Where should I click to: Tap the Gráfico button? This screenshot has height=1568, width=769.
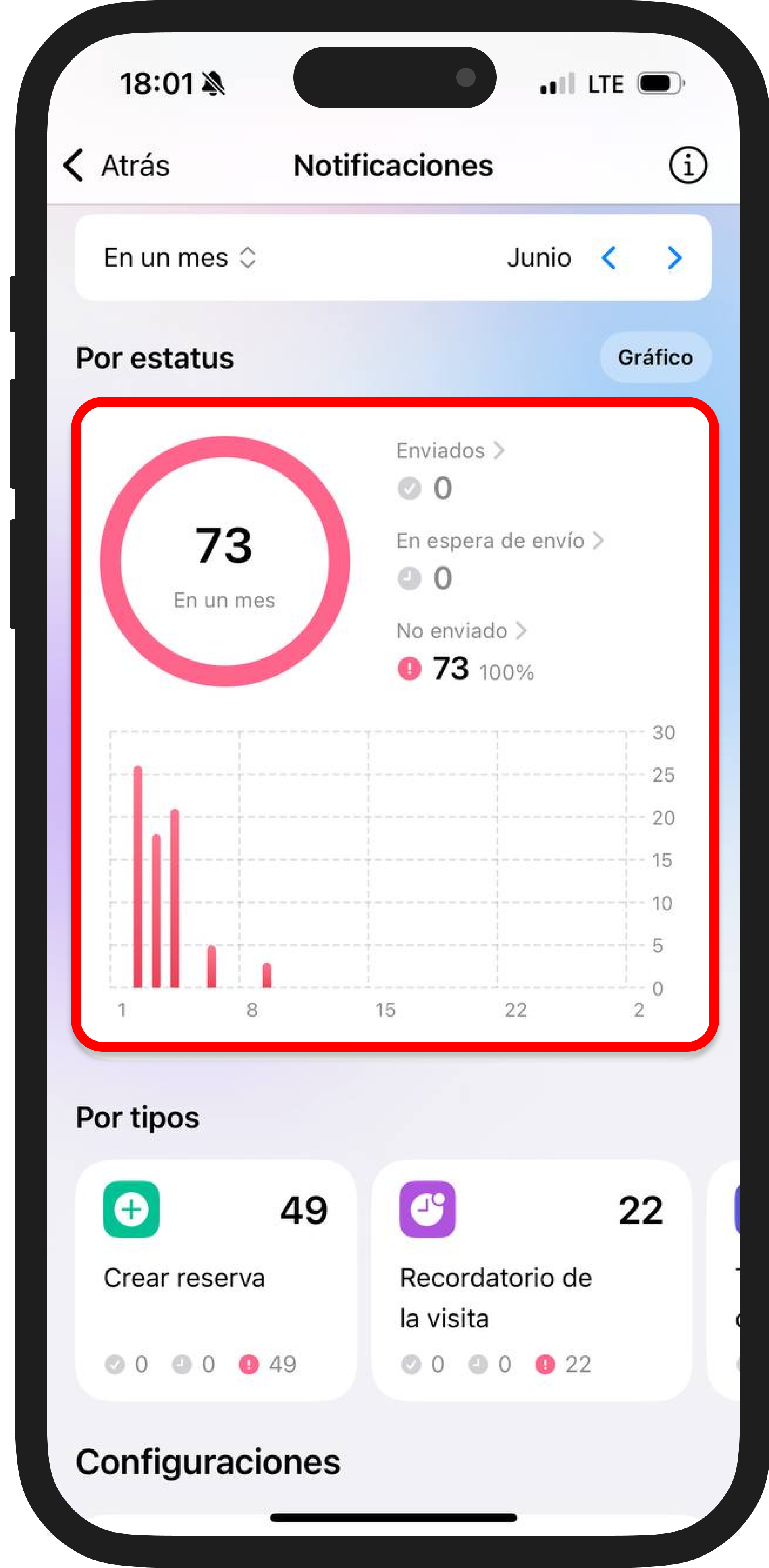pyautogui.click(x=655, y=357)
